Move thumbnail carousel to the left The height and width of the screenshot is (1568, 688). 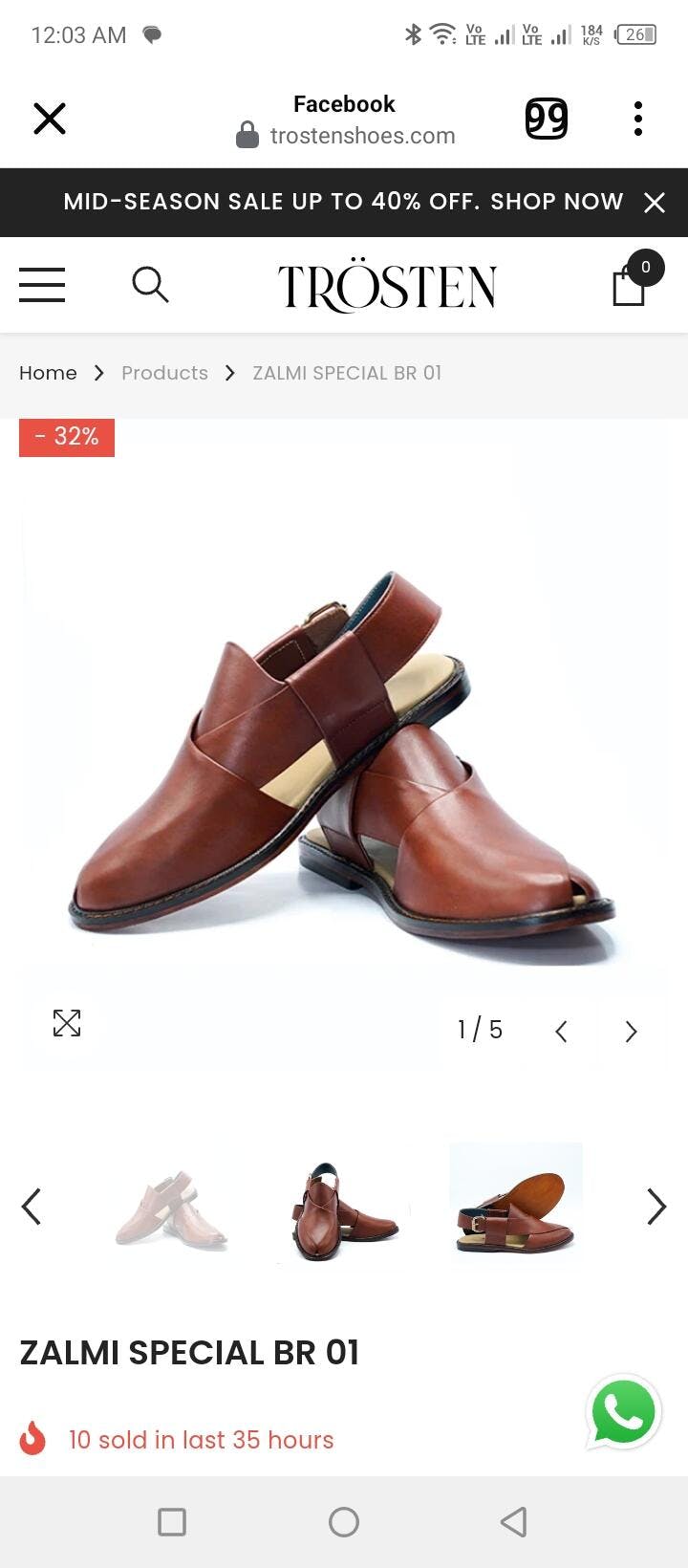click(x=32, y=1207)
